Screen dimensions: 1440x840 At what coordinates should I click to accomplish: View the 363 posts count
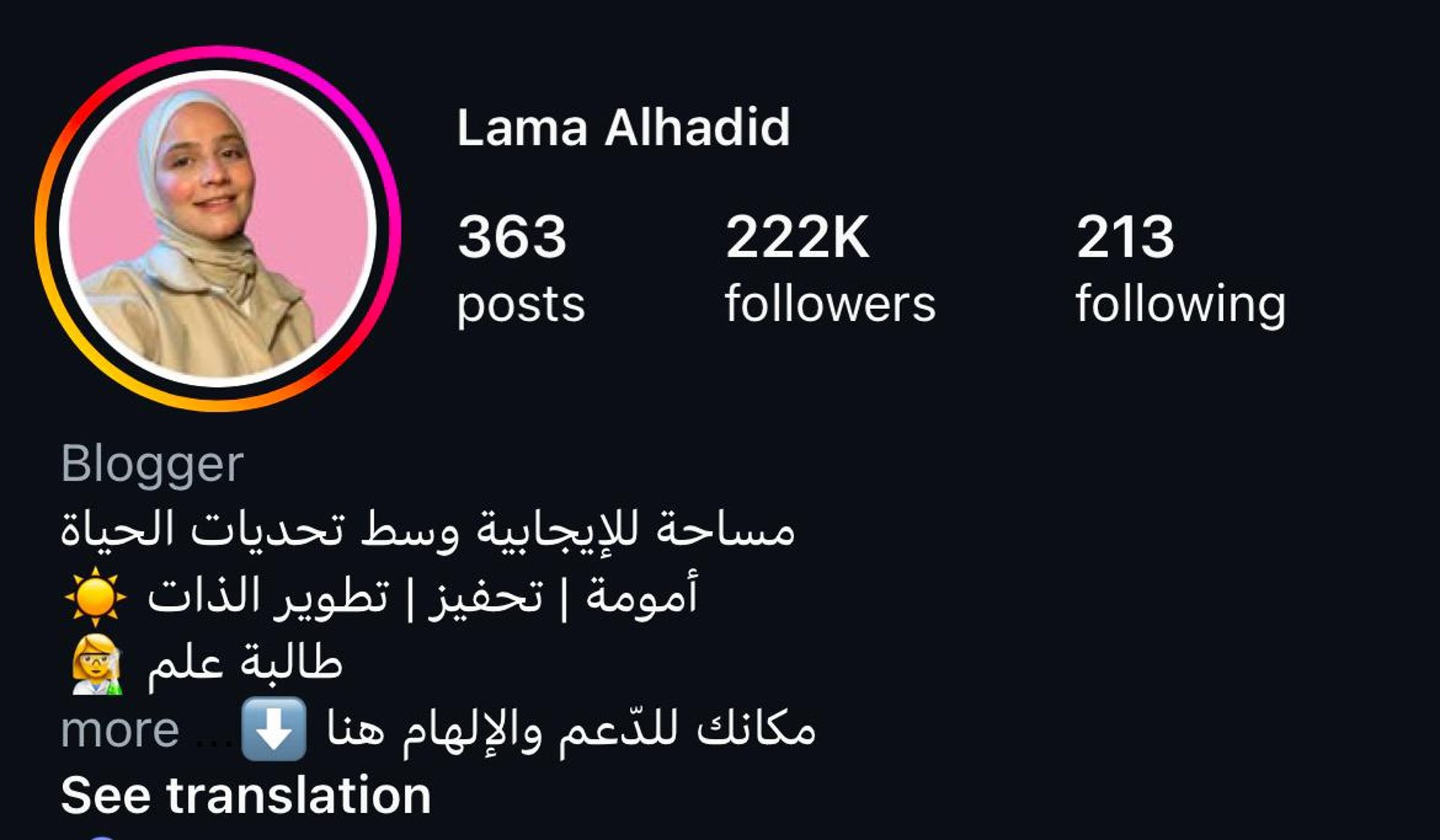tap(520, 268)
